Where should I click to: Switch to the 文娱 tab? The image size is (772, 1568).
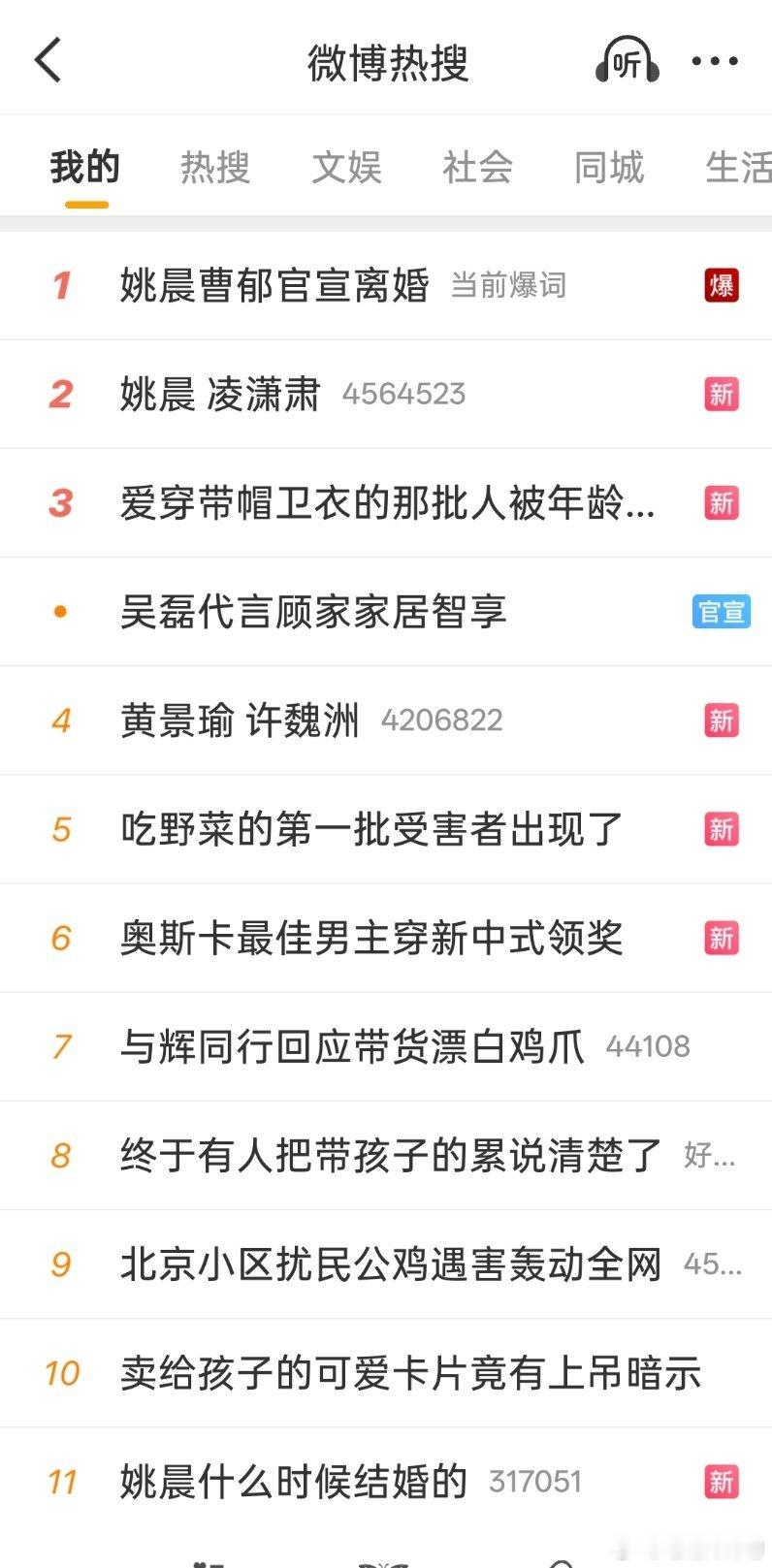coord(345,167)
